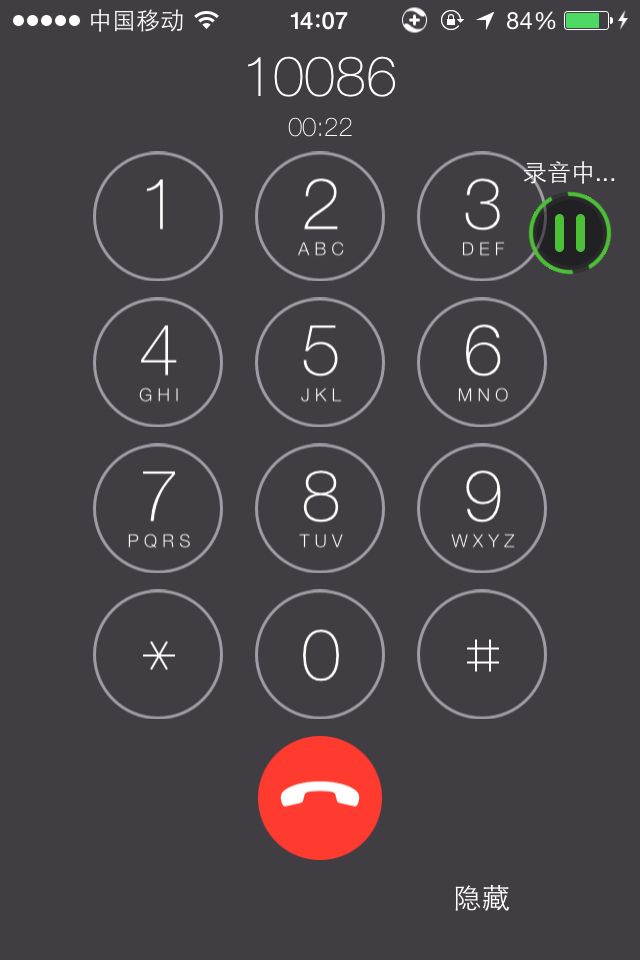Tap the 8 TUV key

tap(320, 508)
